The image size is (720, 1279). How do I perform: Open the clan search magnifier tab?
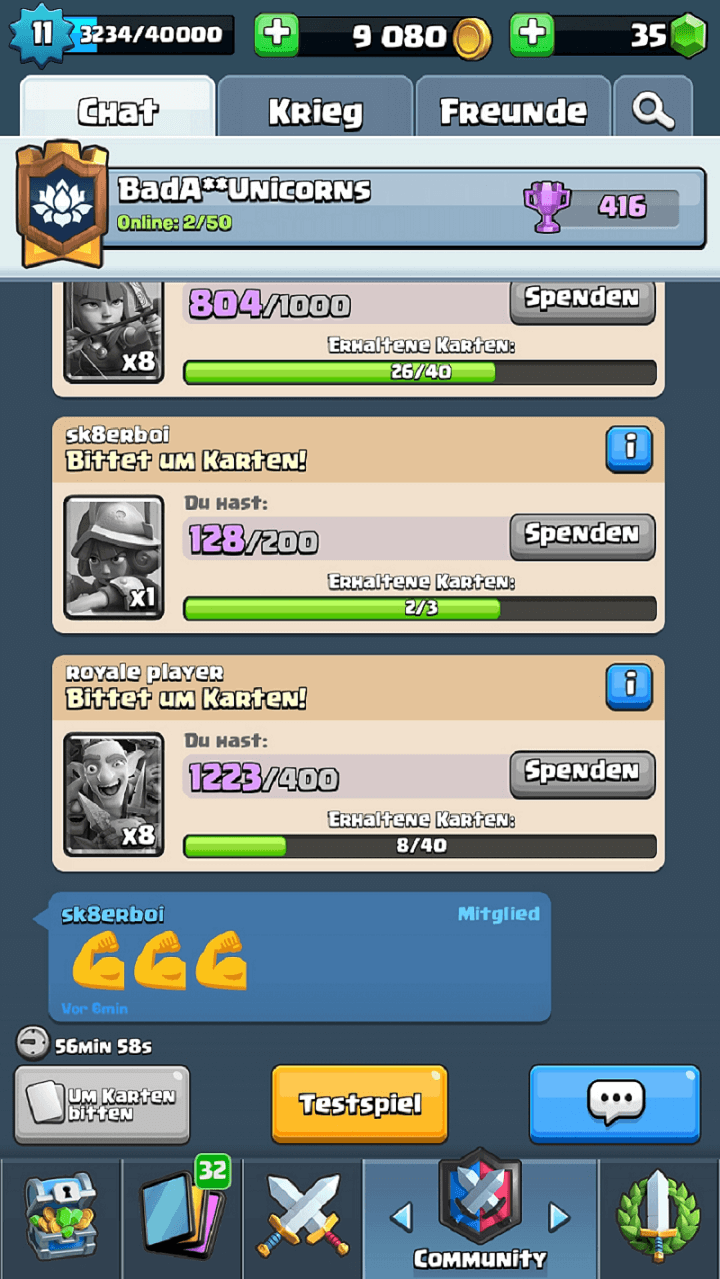point(653,110)
